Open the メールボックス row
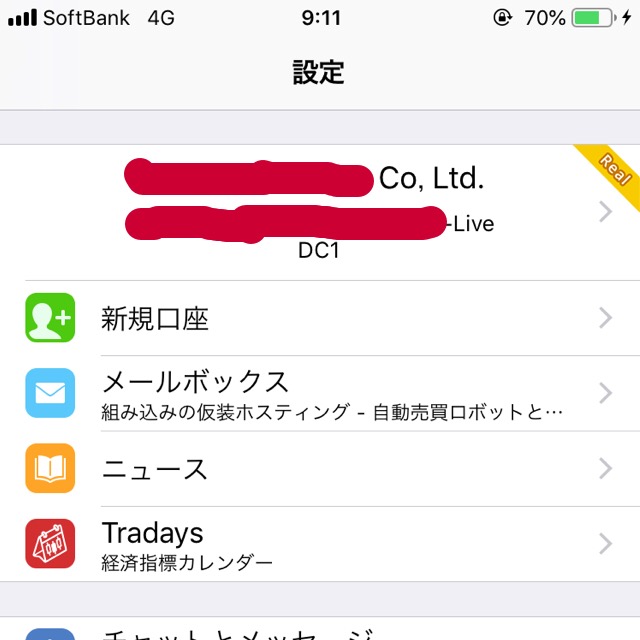 [x=320, y=393]
